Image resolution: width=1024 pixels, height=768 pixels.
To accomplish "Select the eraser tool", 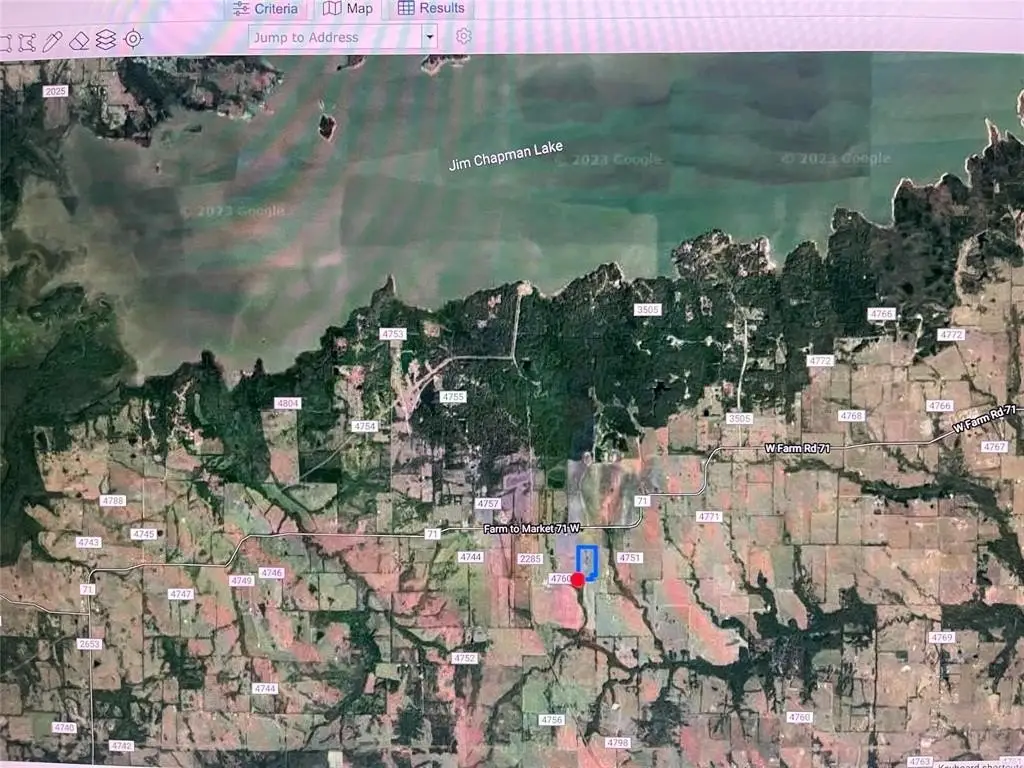I will (x=80, y=41).
